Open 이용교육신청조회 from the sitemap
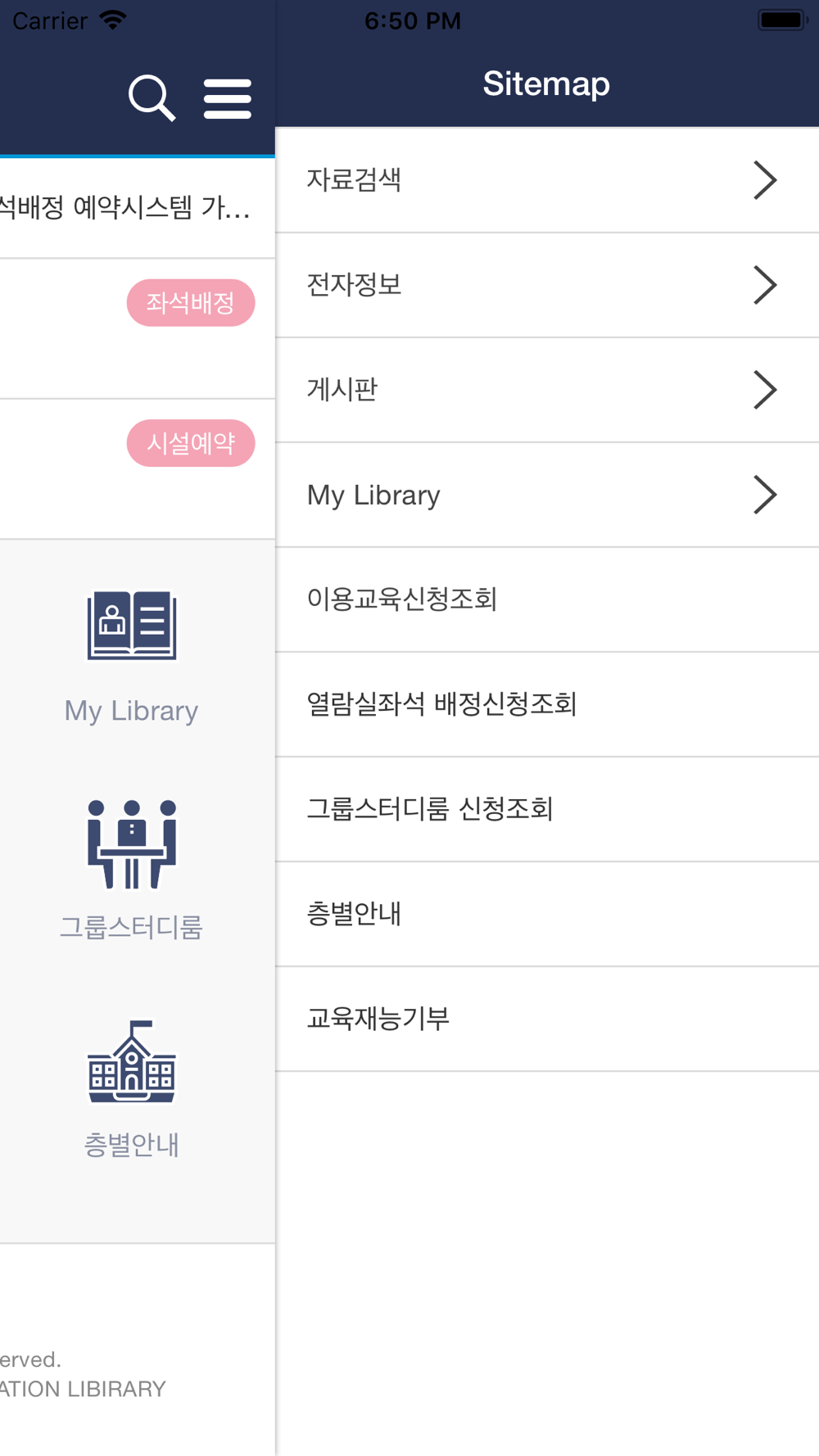This screenshot has height=1456, width=819. 547,599
